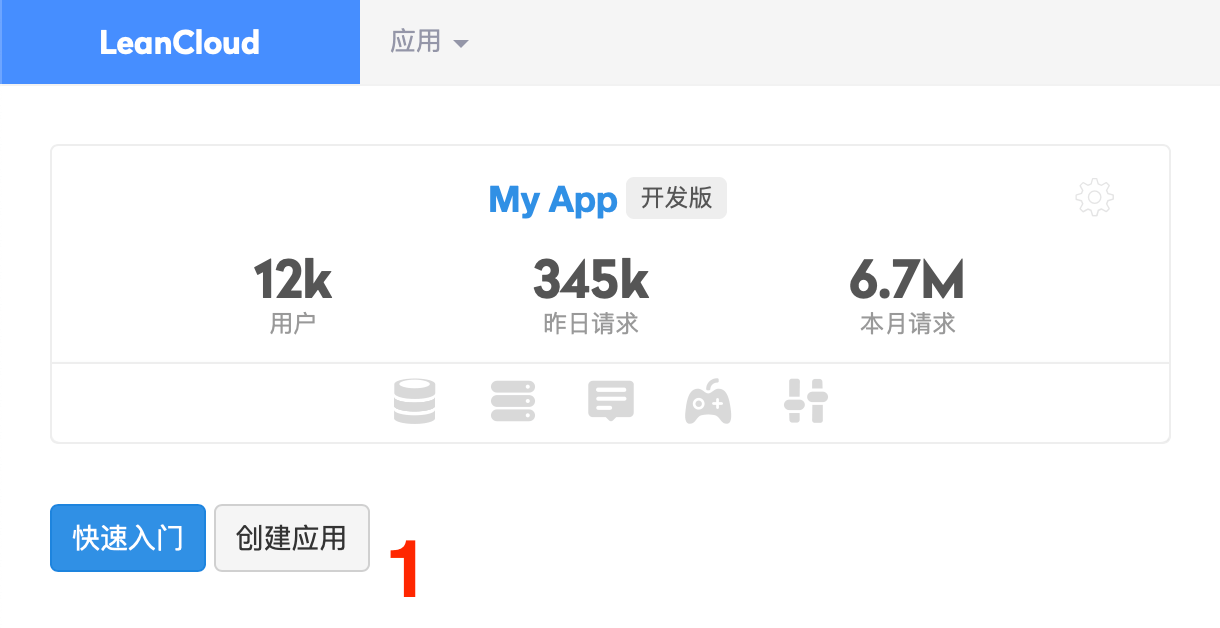Tap the 快速入门 button
The image size is (1220, 628).
[128, 538]
